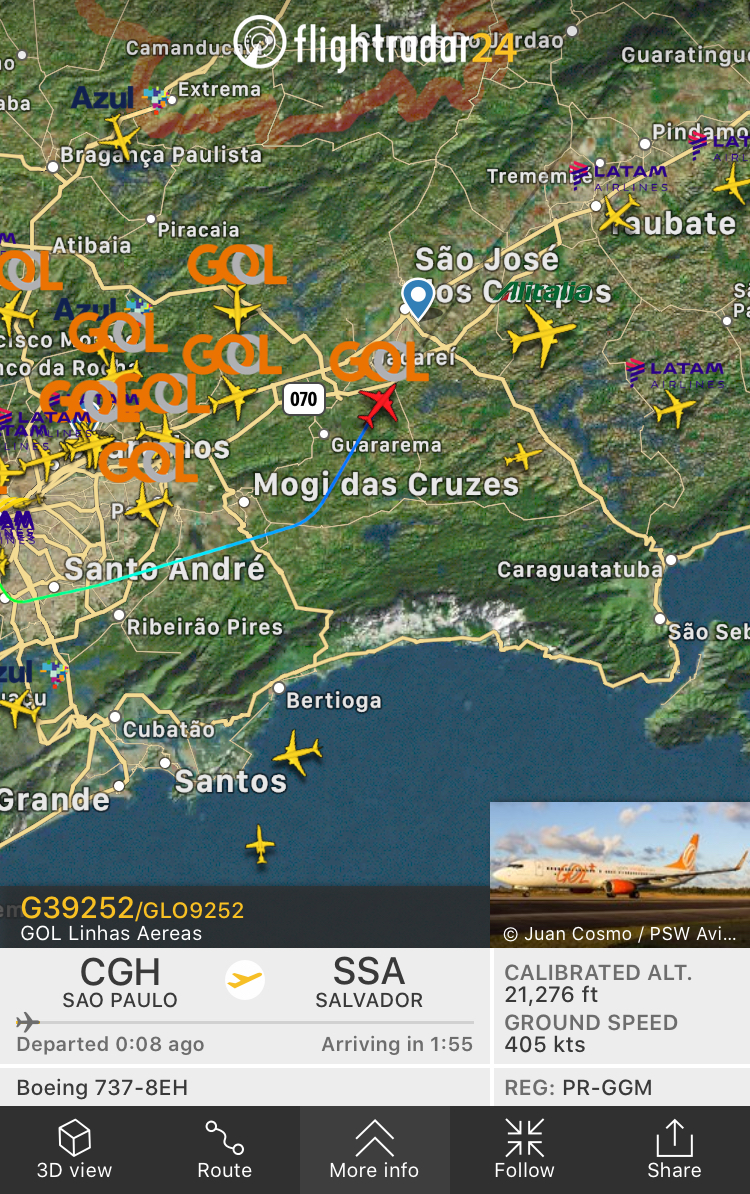Tap the blue location pin at São José
Screen dimensions: 750x1194
pyautogui.click(x=417, y=298)
